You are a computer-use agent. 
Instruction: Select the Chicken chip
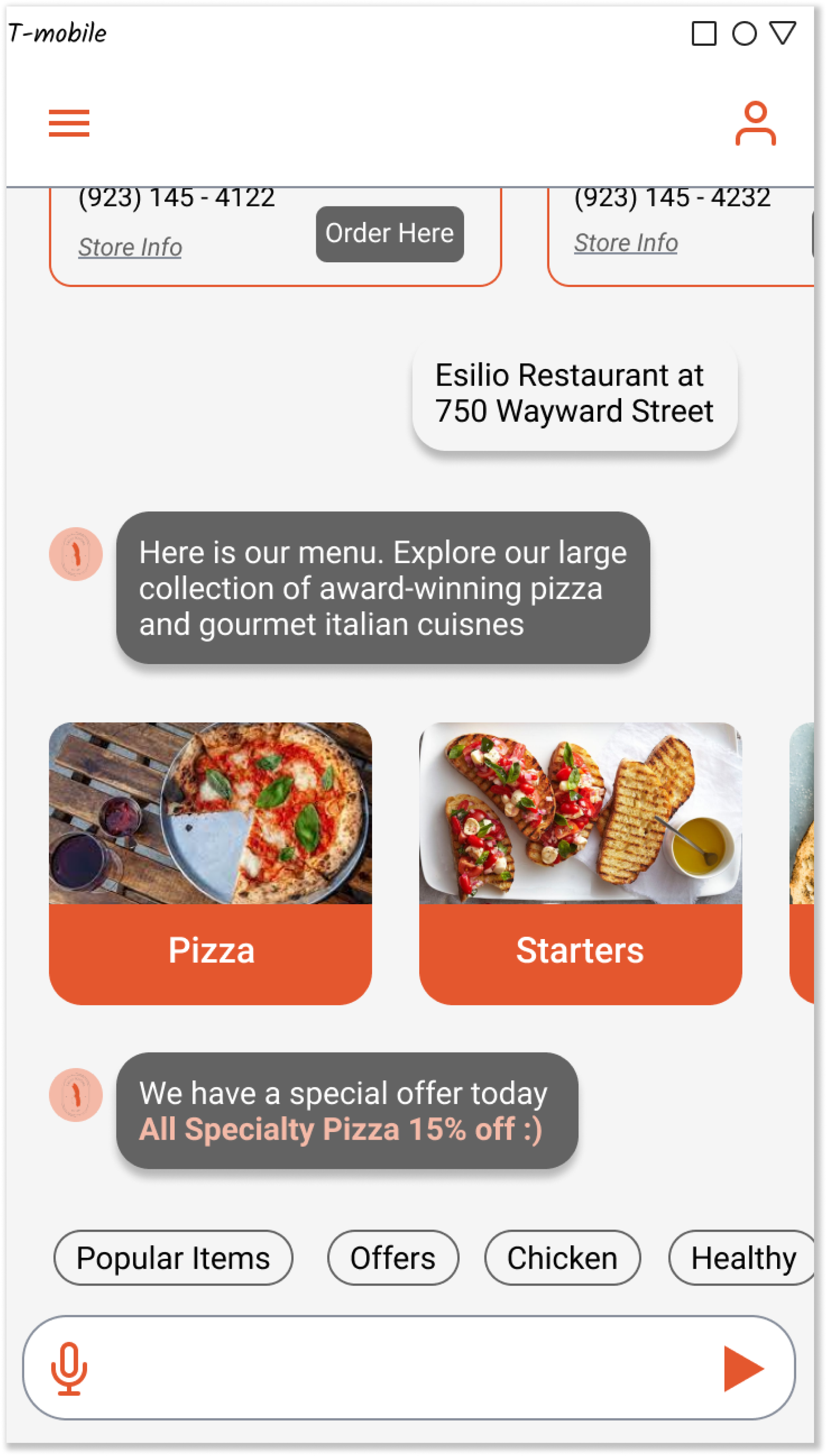click(x=562, y=1257)
